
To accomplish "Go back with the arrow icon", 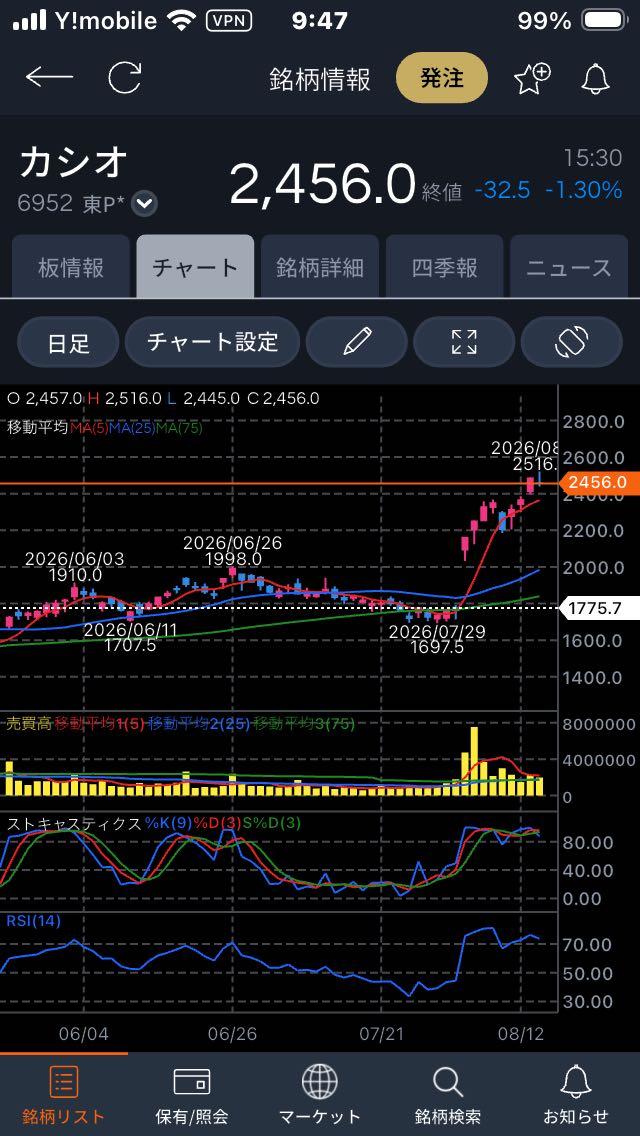I will coord(49,78).
